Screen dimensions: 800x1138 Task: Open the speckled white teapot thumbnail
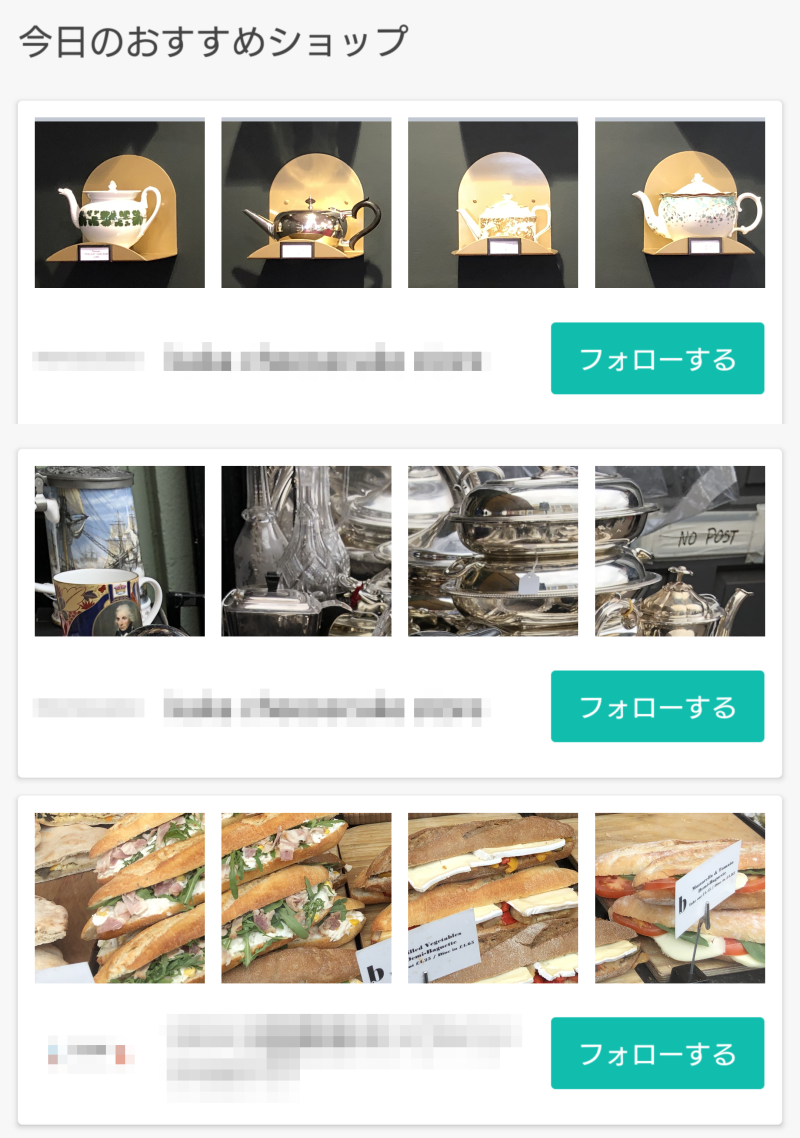(678, 201)
